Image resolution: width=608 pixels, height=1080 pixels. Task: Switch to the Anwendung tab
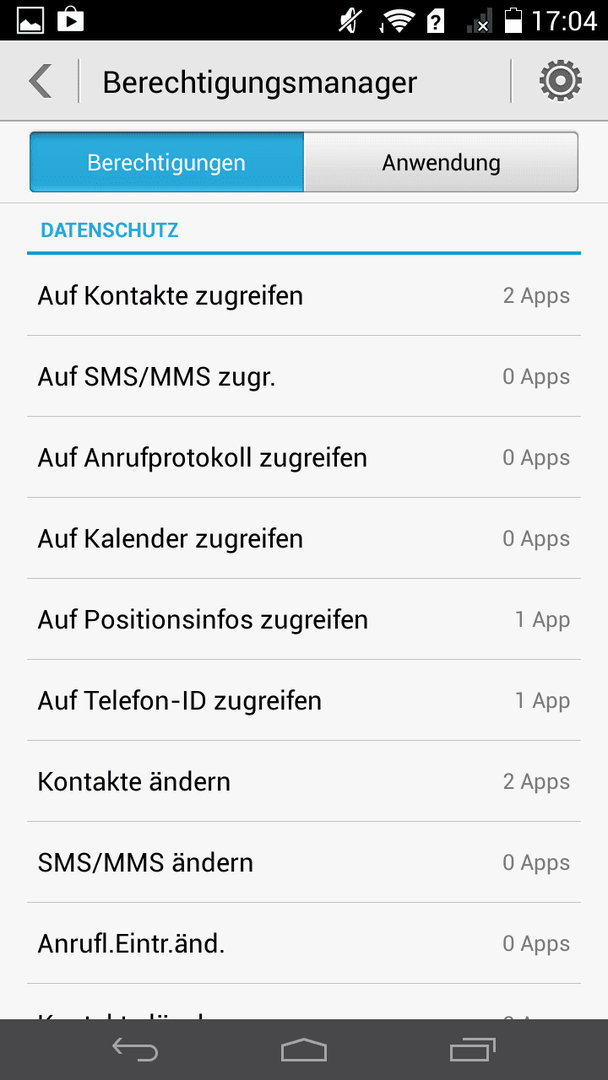tap(441, 163)
